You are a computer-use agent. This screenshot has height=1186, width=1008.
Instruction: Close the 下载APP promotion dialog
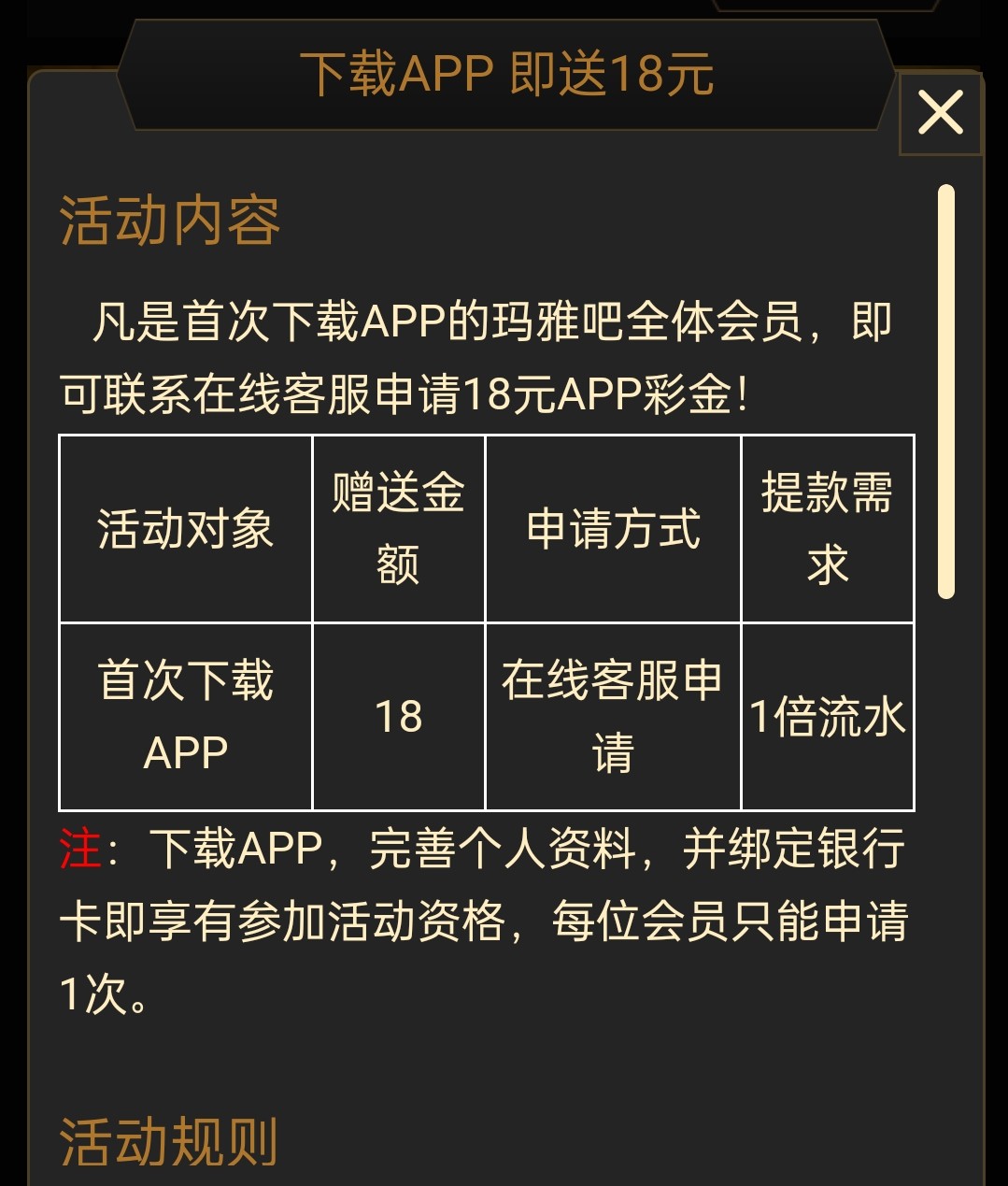pos(940,113)
